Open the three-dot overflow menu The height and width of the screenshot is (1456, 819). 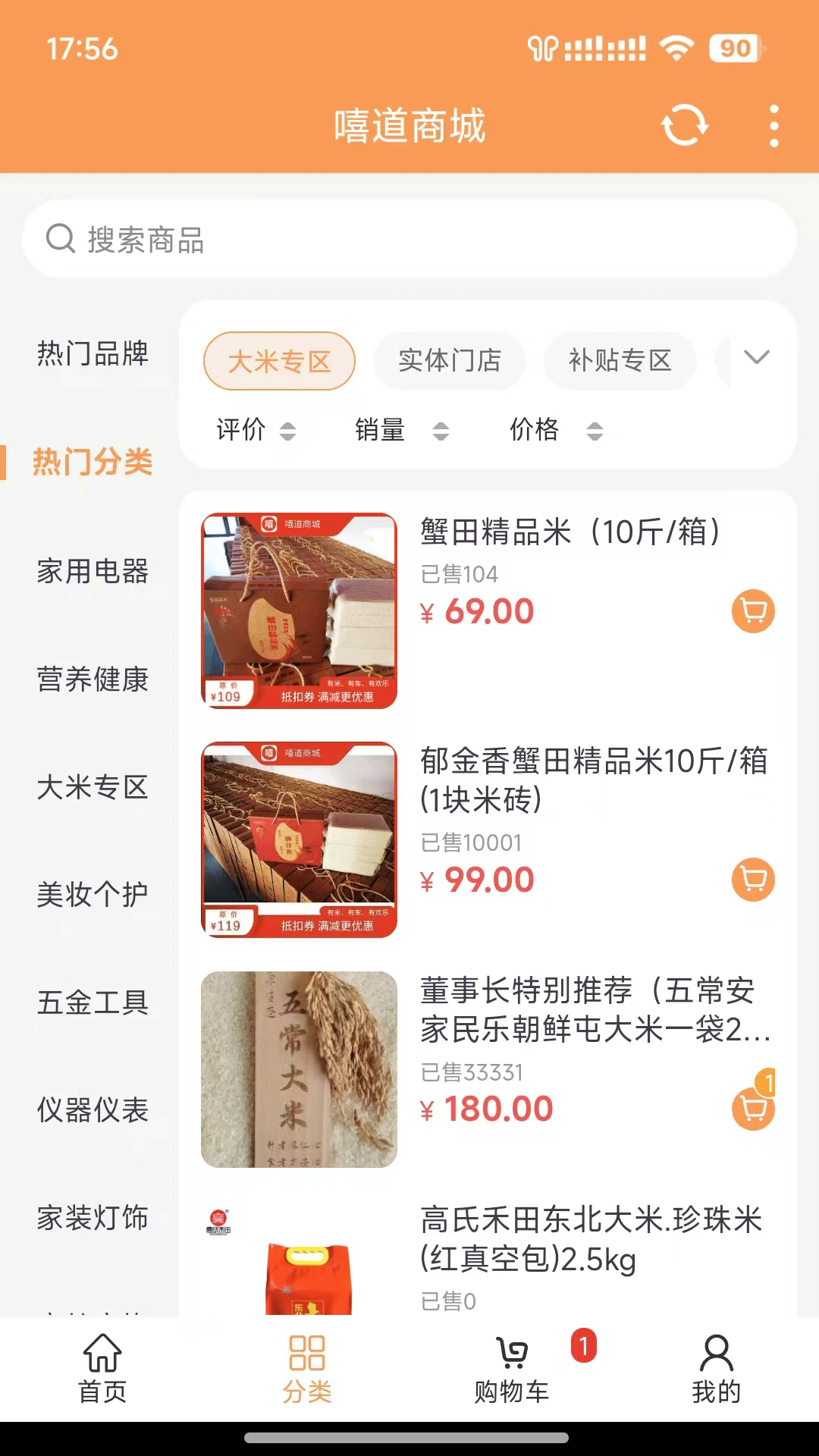click(x=773, y=126)
